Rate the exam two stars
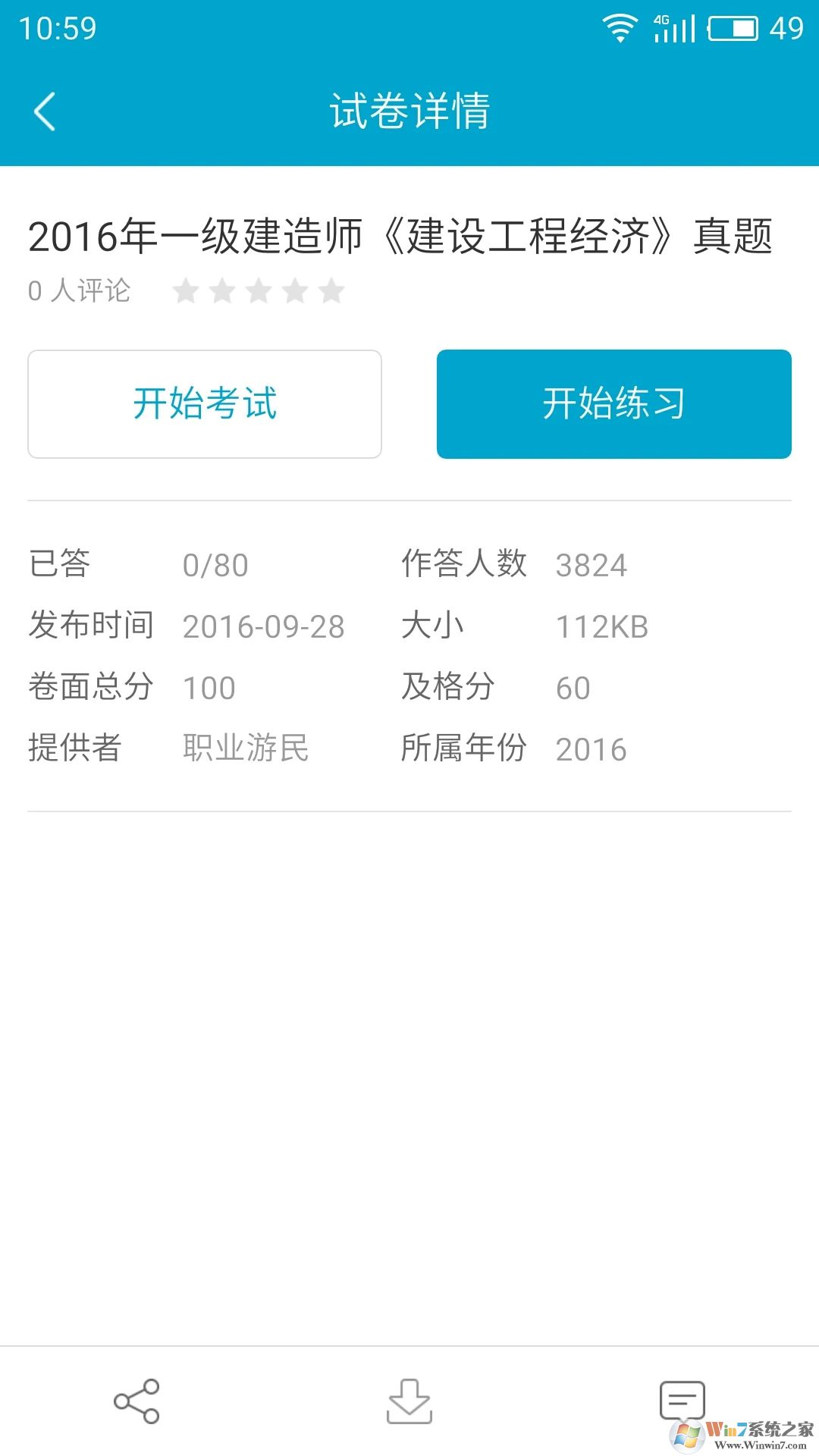This screenshot has height=1456, width=819. pos(223,290)
